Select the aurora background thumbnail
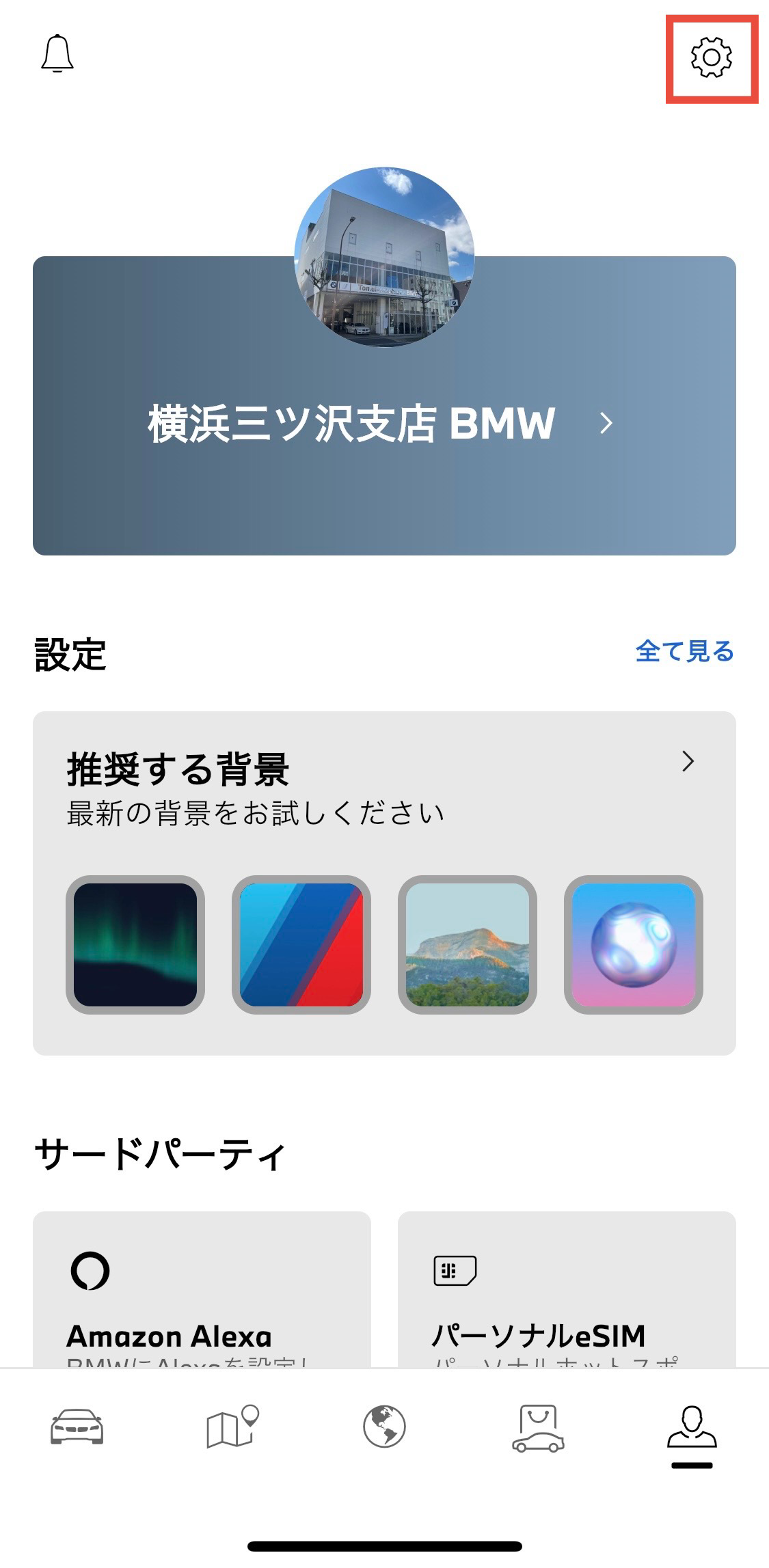769x1568 pixels. (135, 944)
